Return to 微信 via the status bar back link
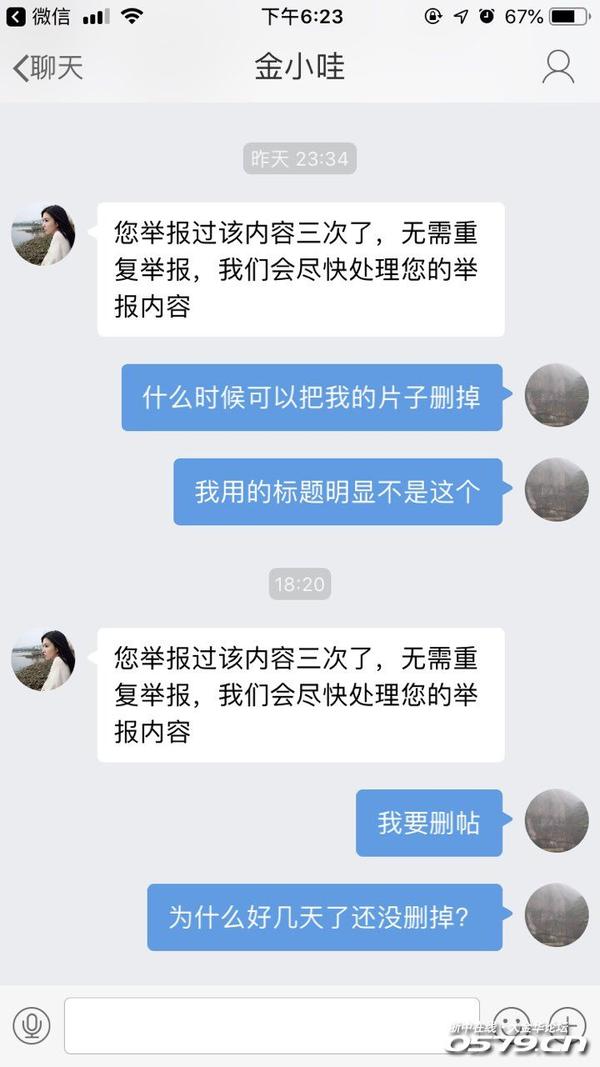This screenshot has height=1067, width=600. pyautogui.click(x=40, y=16)
